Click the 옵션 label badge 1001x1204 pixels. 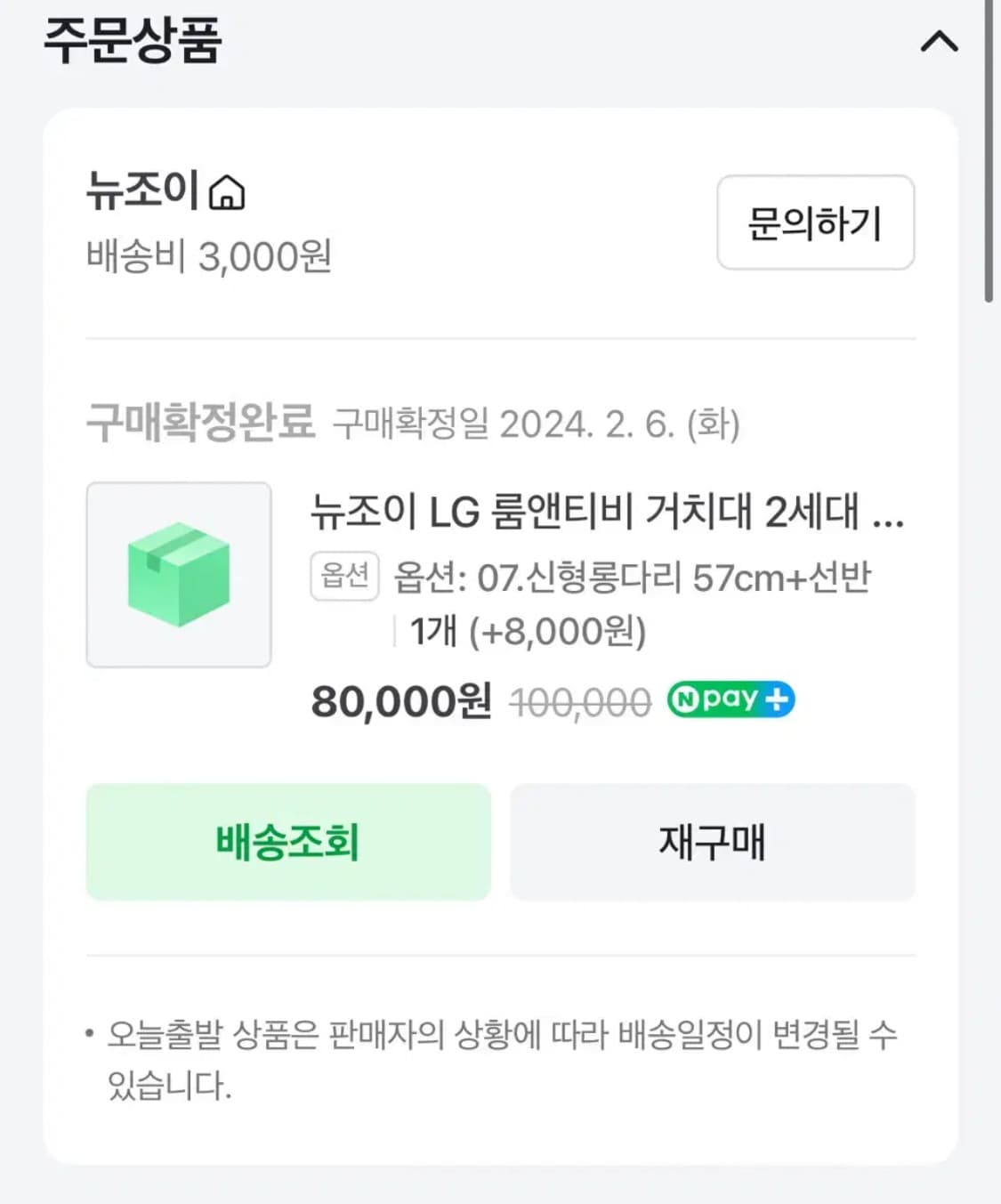coord(343,577)
